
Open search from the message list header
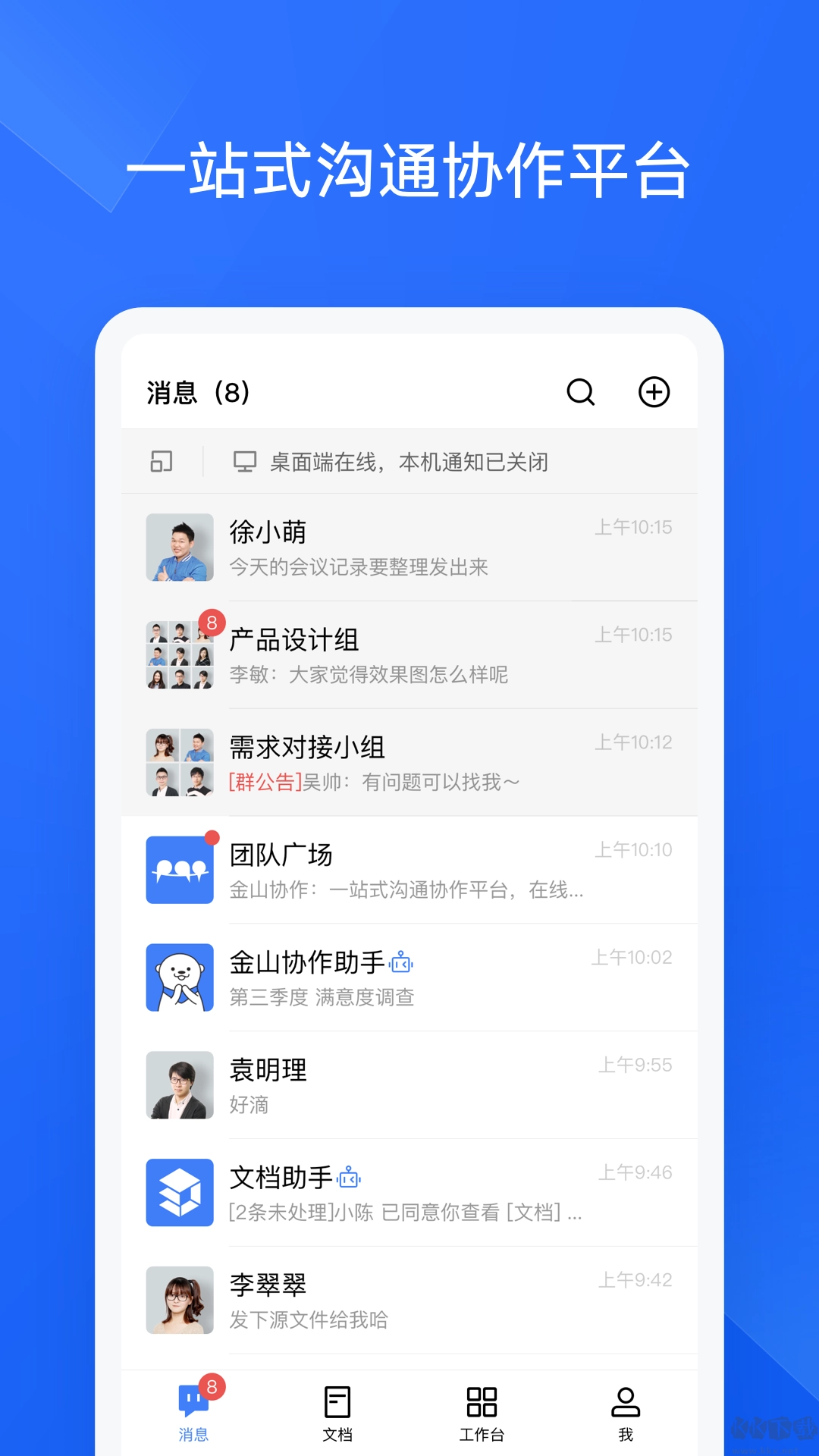click(579, 393)
